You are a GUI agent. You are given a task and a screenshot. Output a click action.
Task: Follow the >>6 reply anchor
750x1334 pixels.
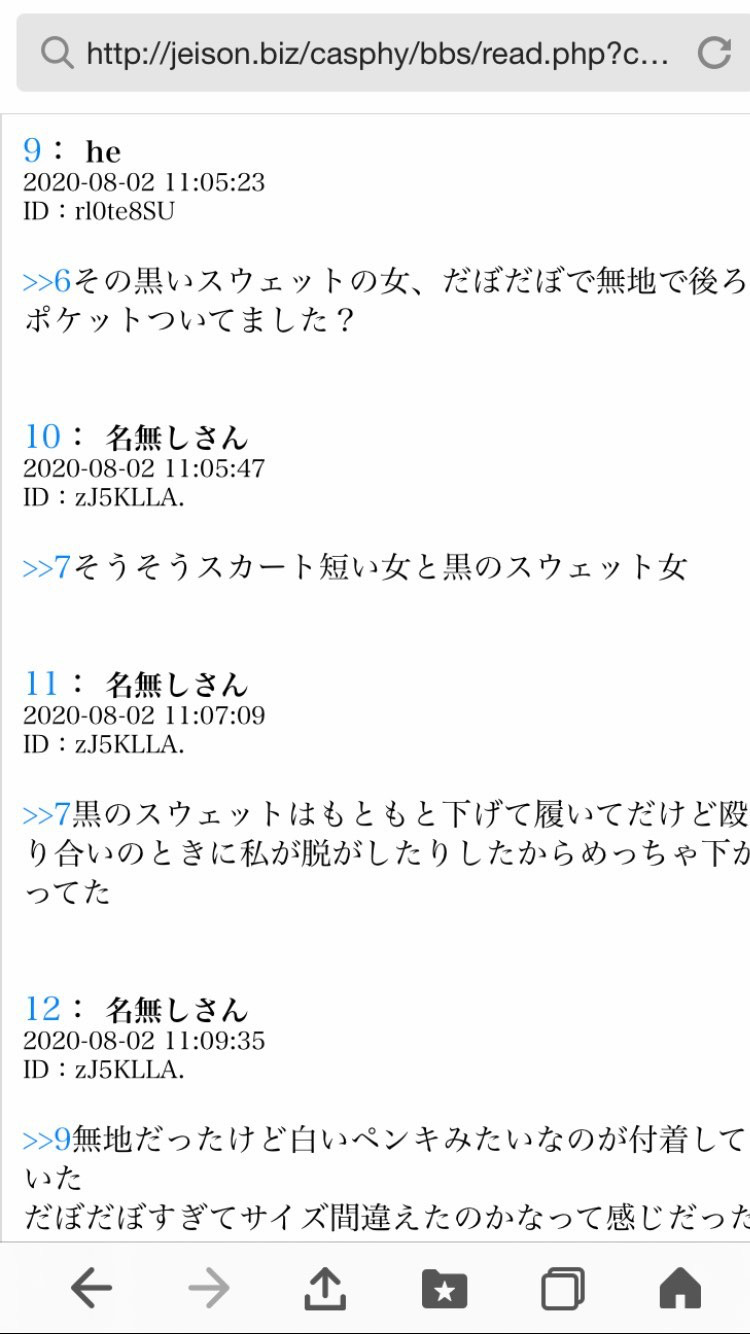[x=47, y=282]
